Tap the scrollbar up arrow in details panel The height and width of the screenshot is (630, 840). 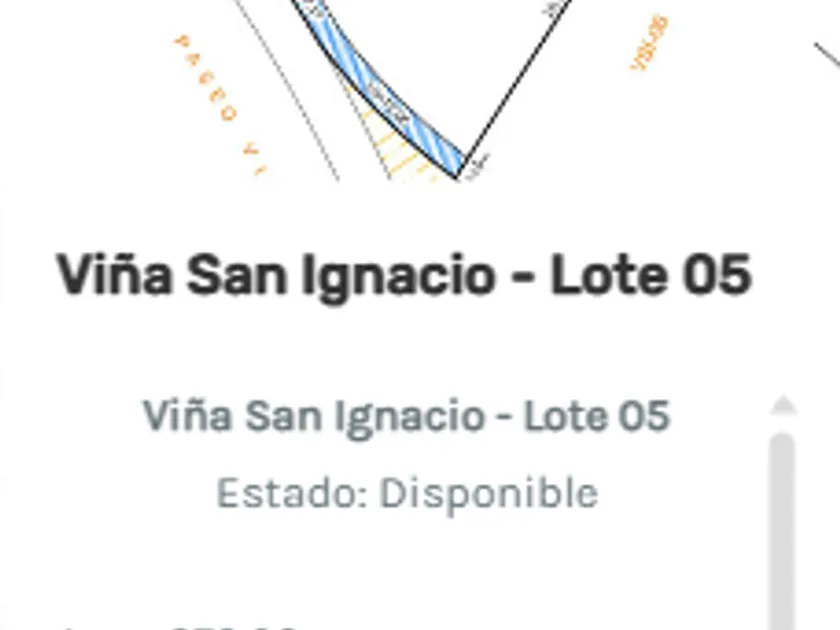tap(783, 405)
